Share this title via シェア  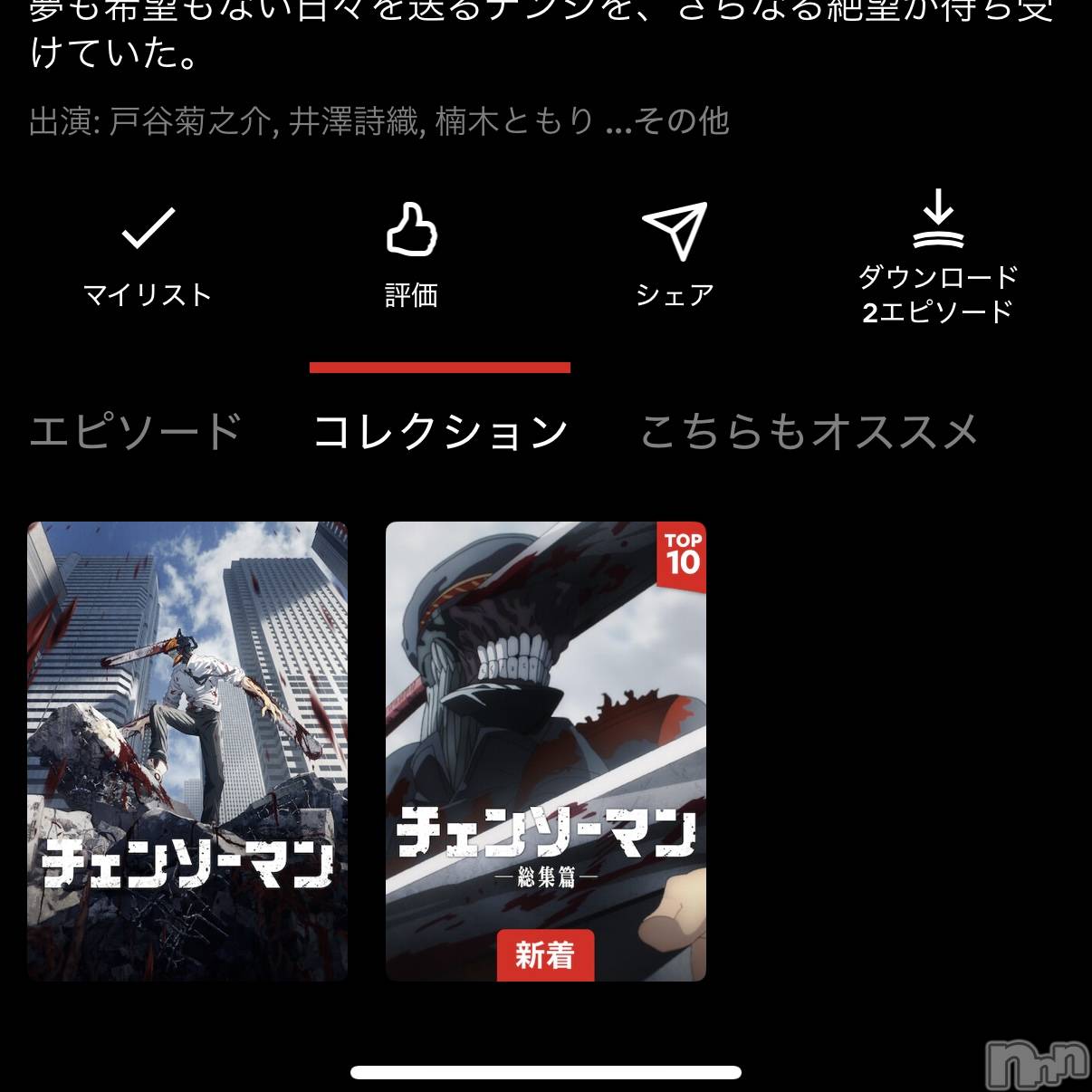675,254
